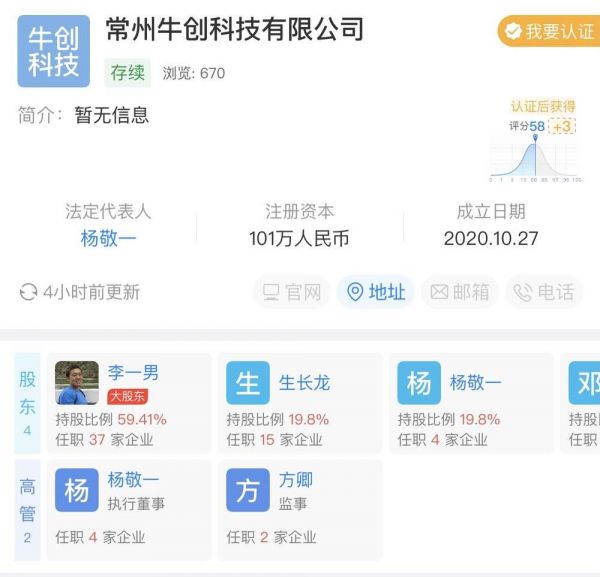
Task: Open executive director 杨敬一's card
Action: click(x=128, y=509)
